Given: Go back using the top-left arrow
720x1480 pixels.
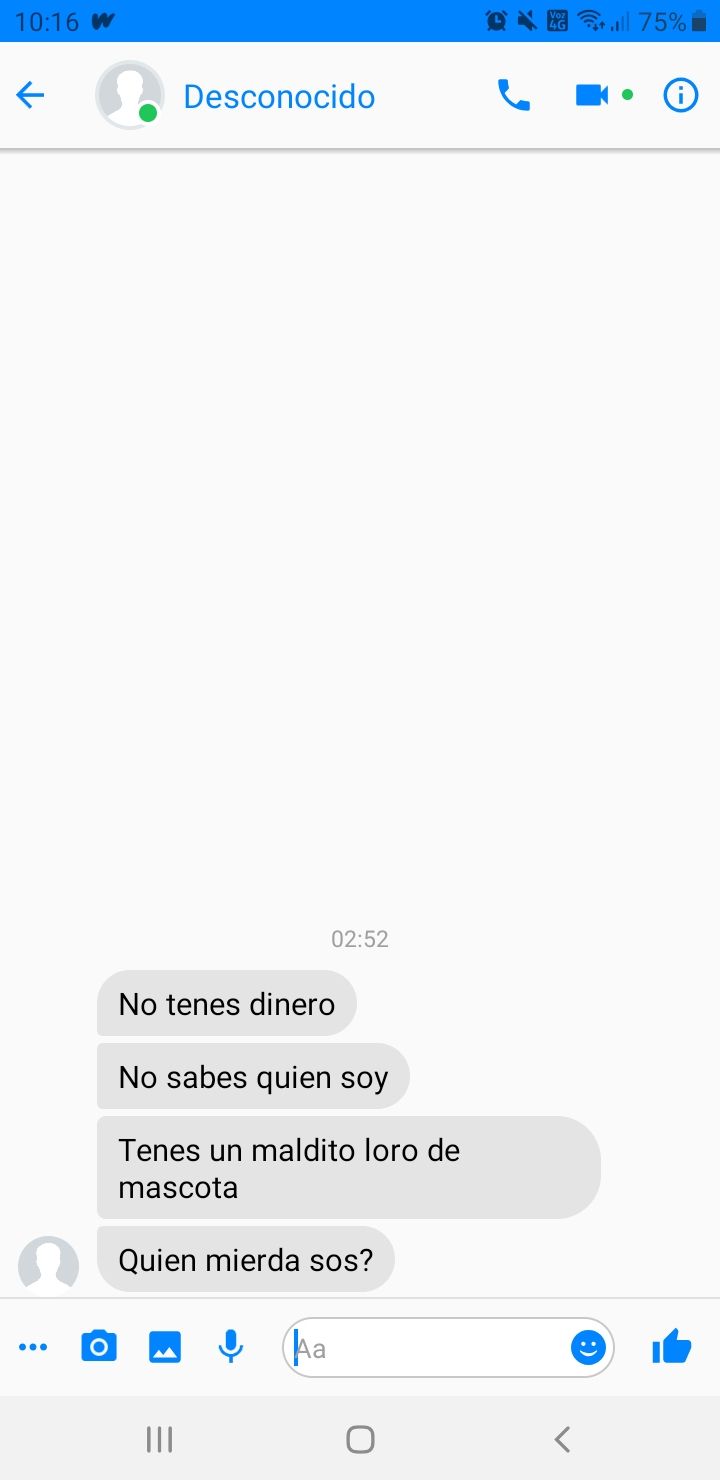Looking at the screenshot, I should (x=31, y=96).
